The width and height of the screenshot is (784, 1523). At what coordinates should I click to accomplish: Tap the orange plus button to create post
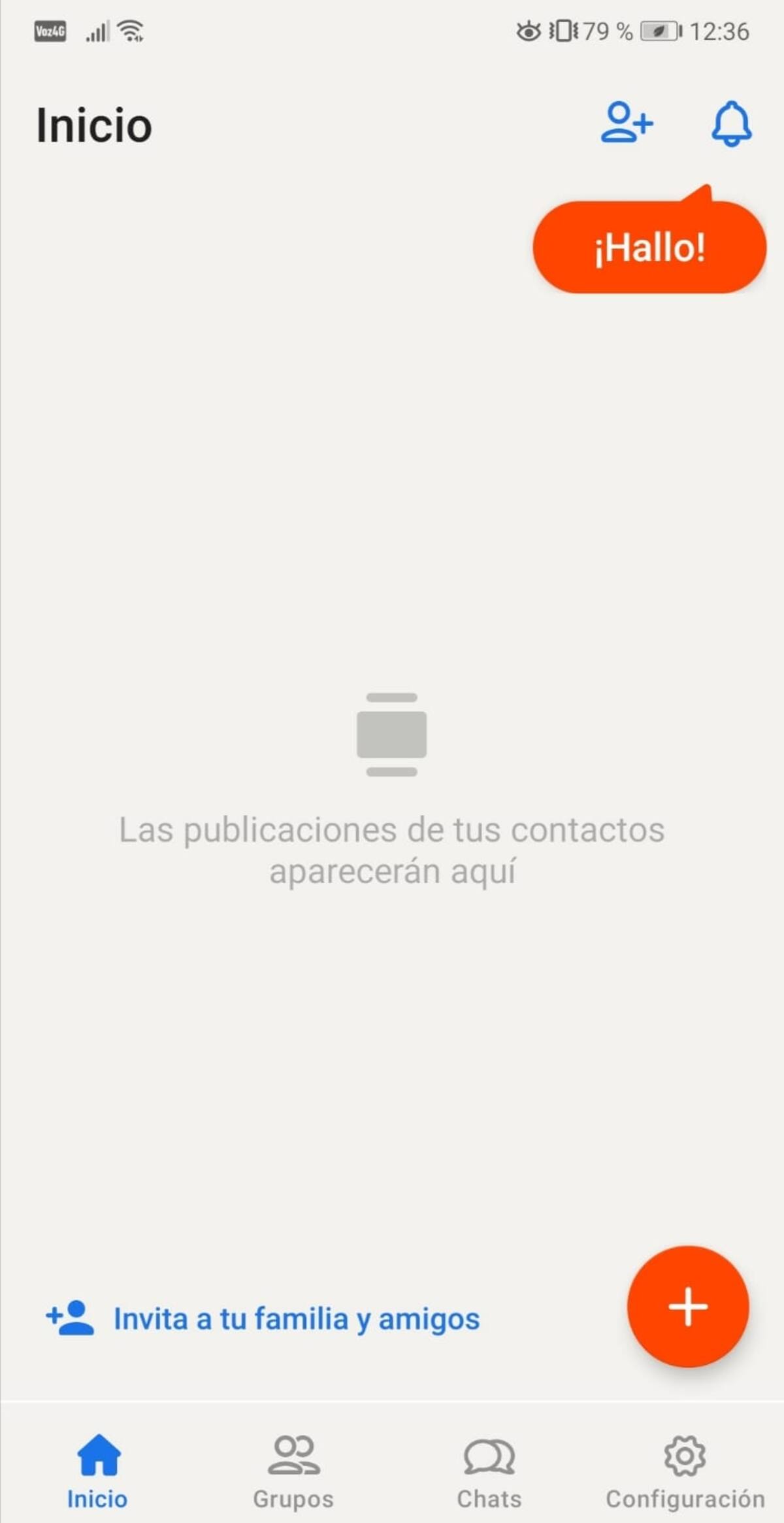[687, 1306]
